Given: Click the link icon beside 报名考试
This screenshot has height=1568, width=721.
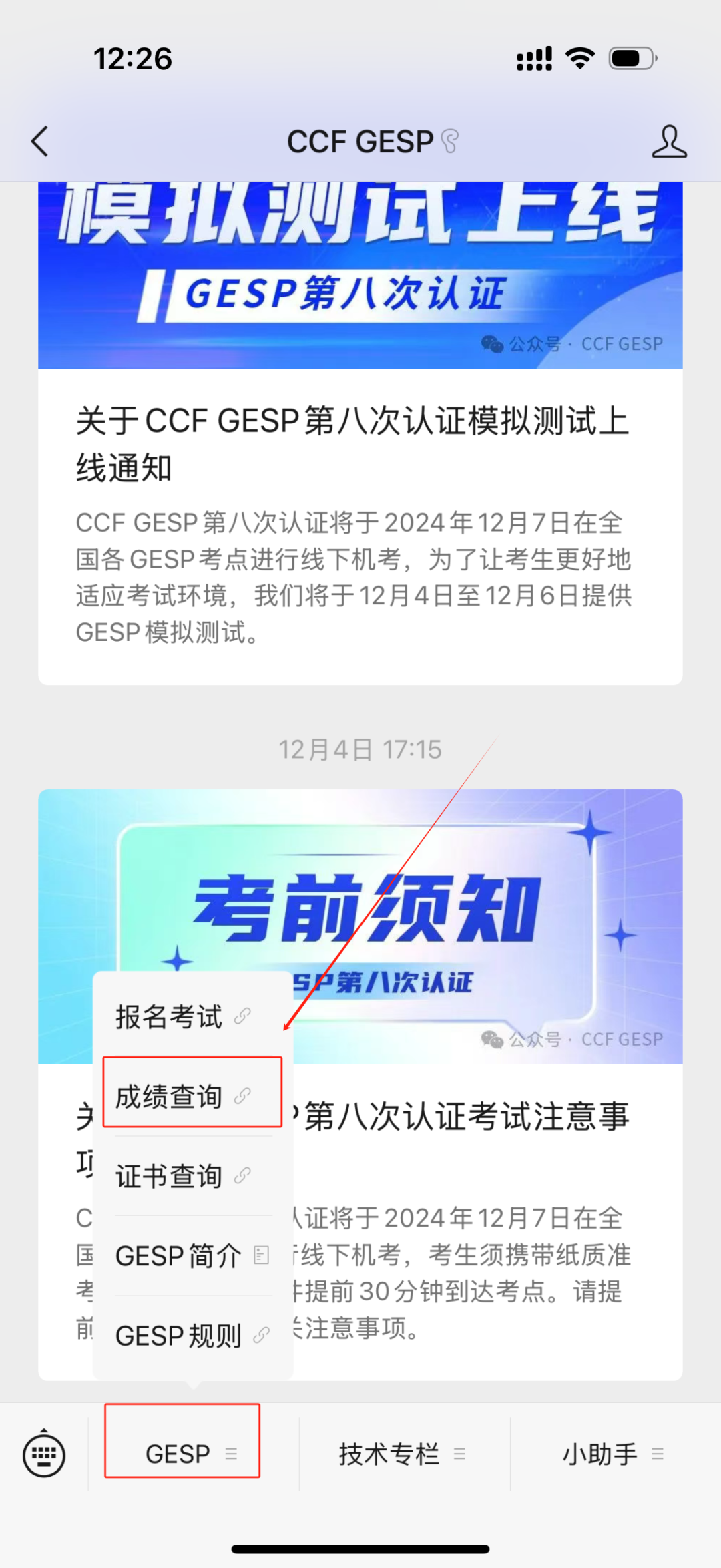Looking at the screenshot, I should click(x=242, y=1015).
